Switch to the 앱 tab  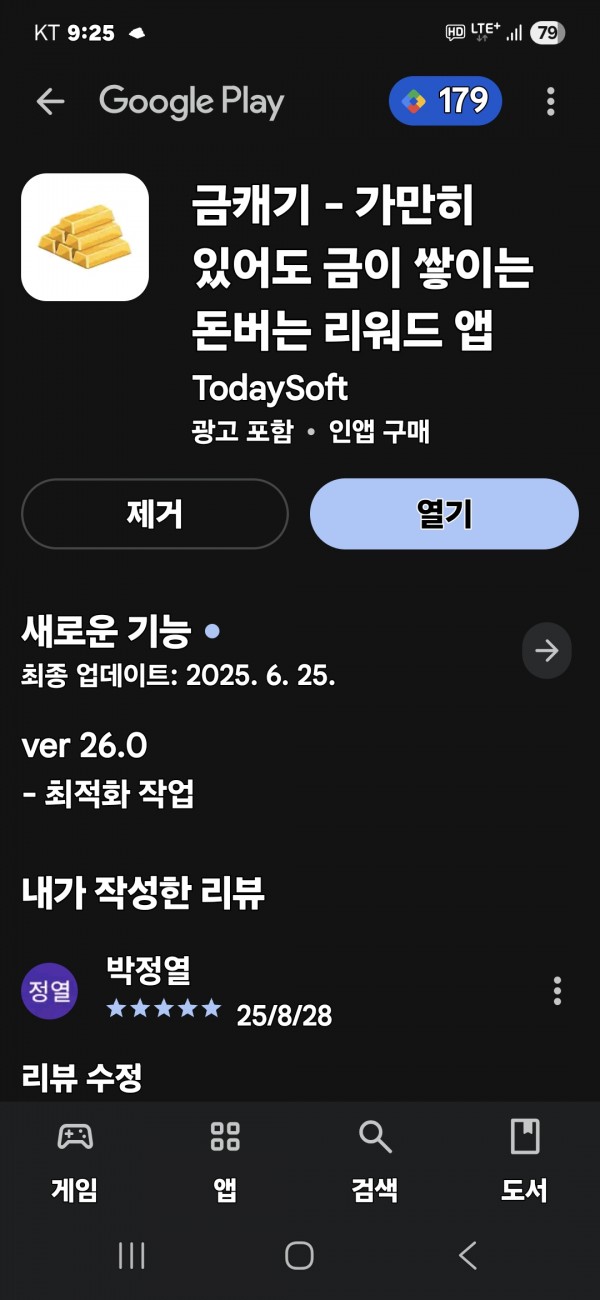225,1160
